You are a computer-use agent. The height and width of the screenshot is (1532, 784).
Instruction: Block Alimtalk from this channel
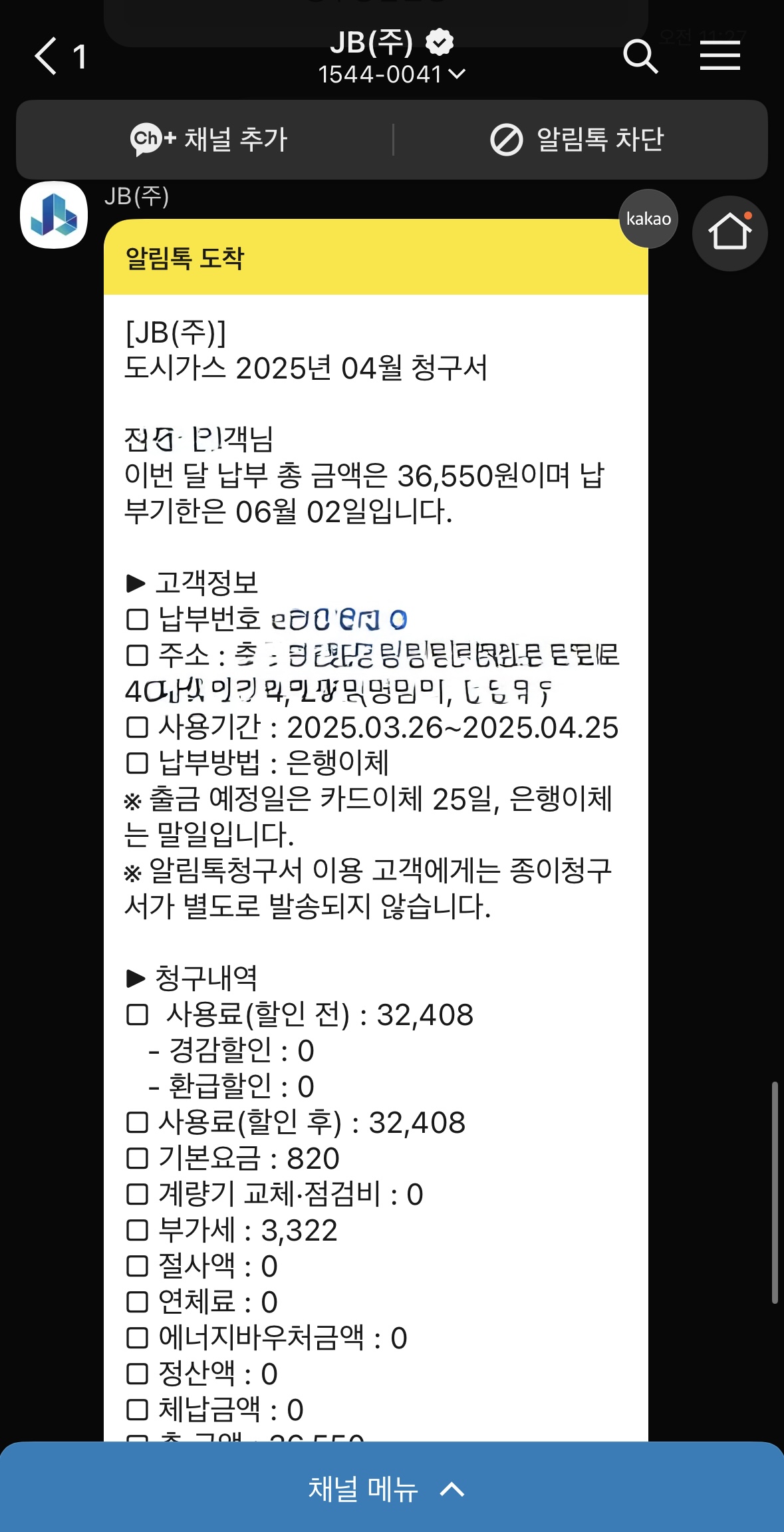point(577,140)
